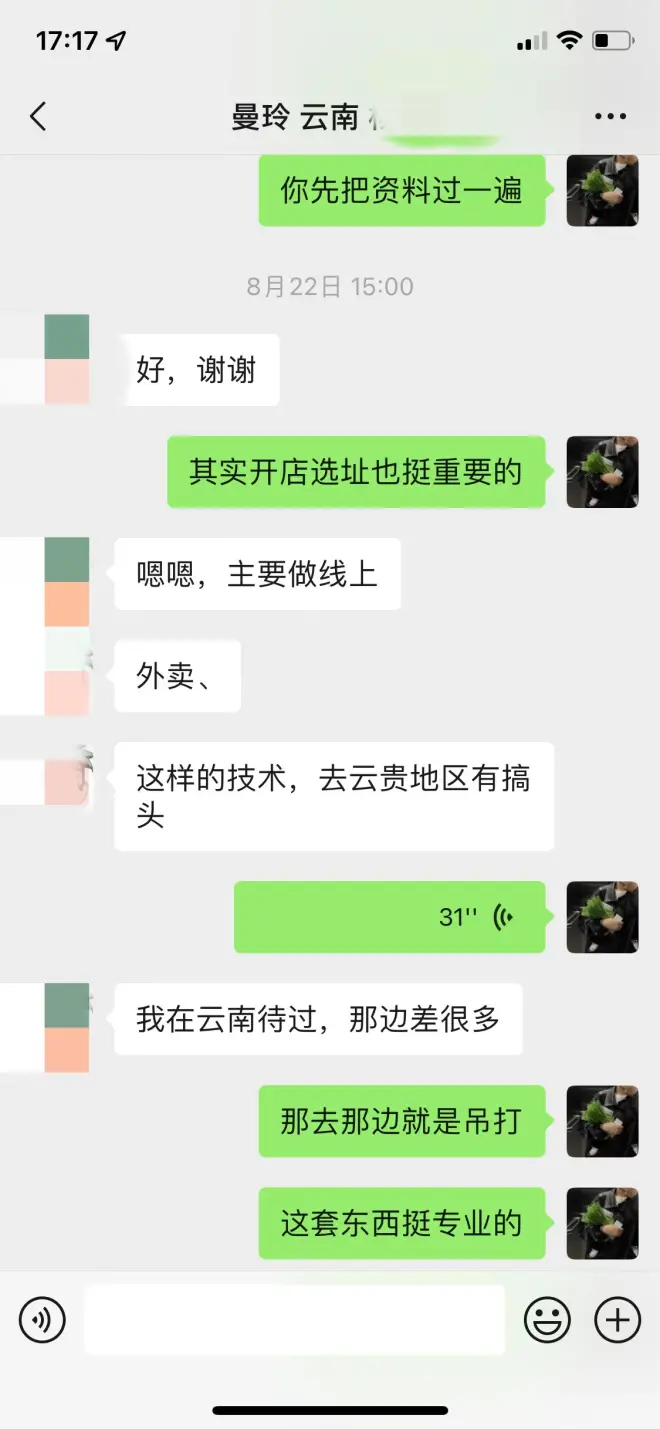Go back to the chat list
660x1429 pixels.
[x=38, y=117]
